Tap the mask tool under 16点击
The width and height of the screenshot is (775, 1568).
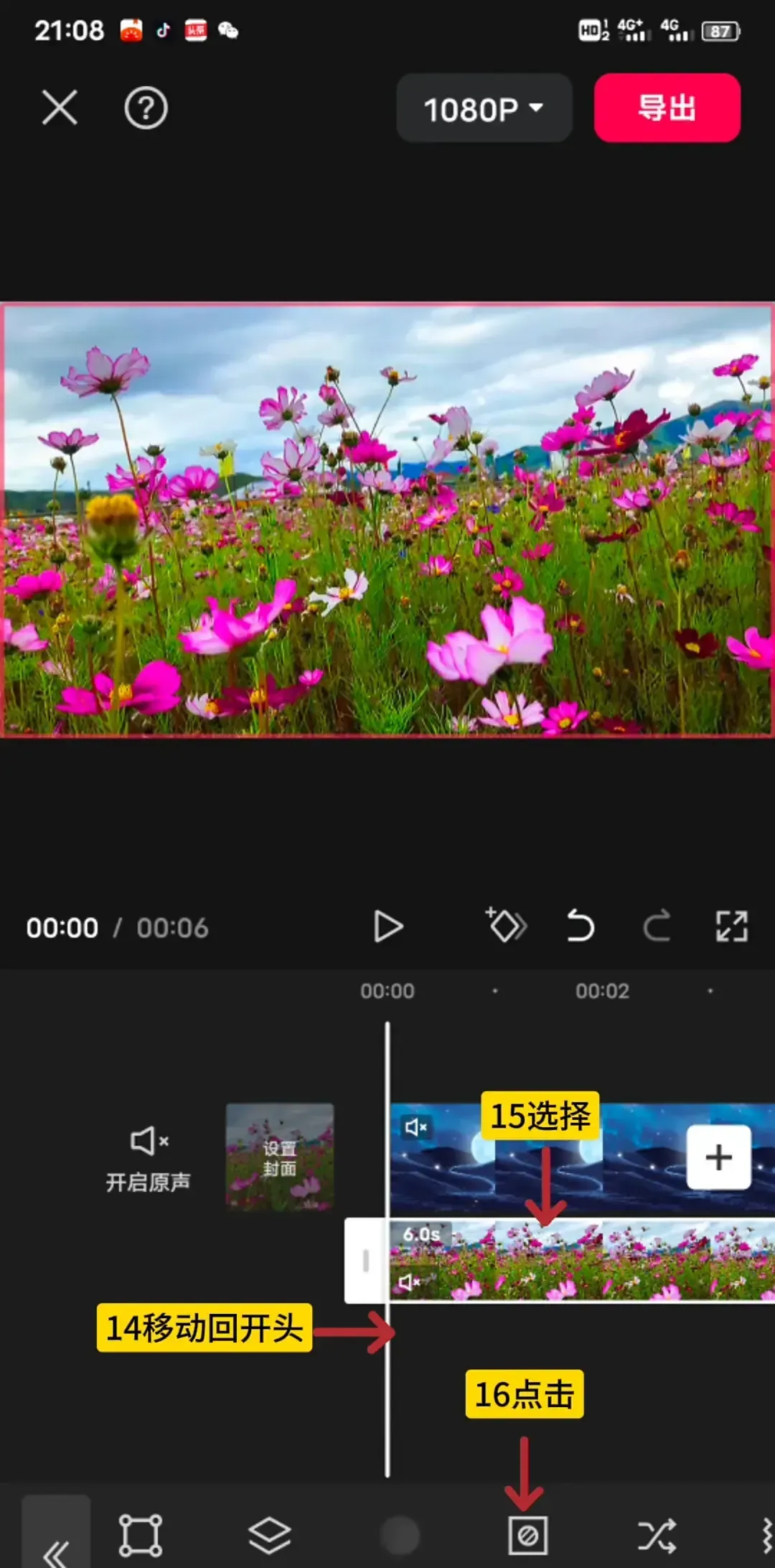pos(528,1535)
